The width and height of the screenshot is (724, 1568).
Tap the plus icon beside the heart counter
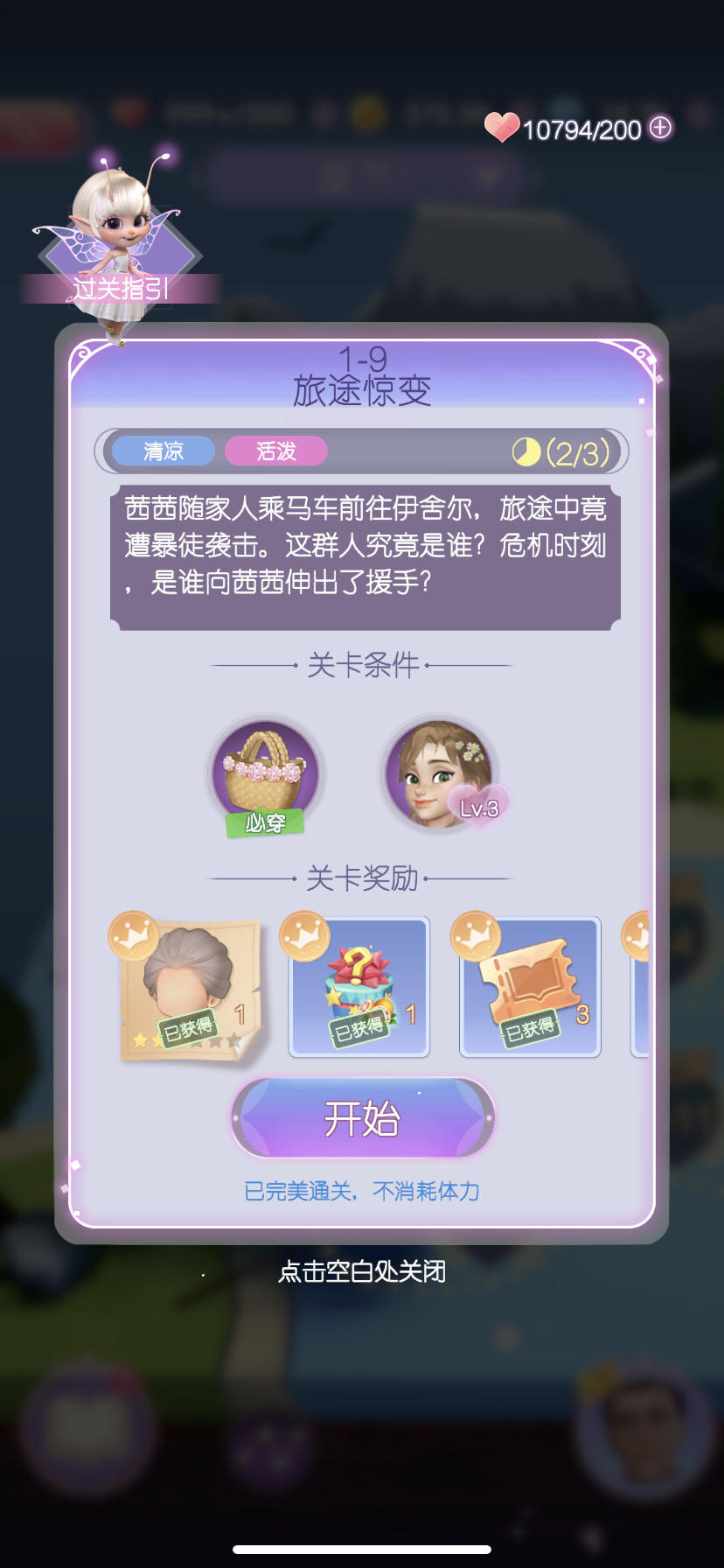(x=659, y=128)
